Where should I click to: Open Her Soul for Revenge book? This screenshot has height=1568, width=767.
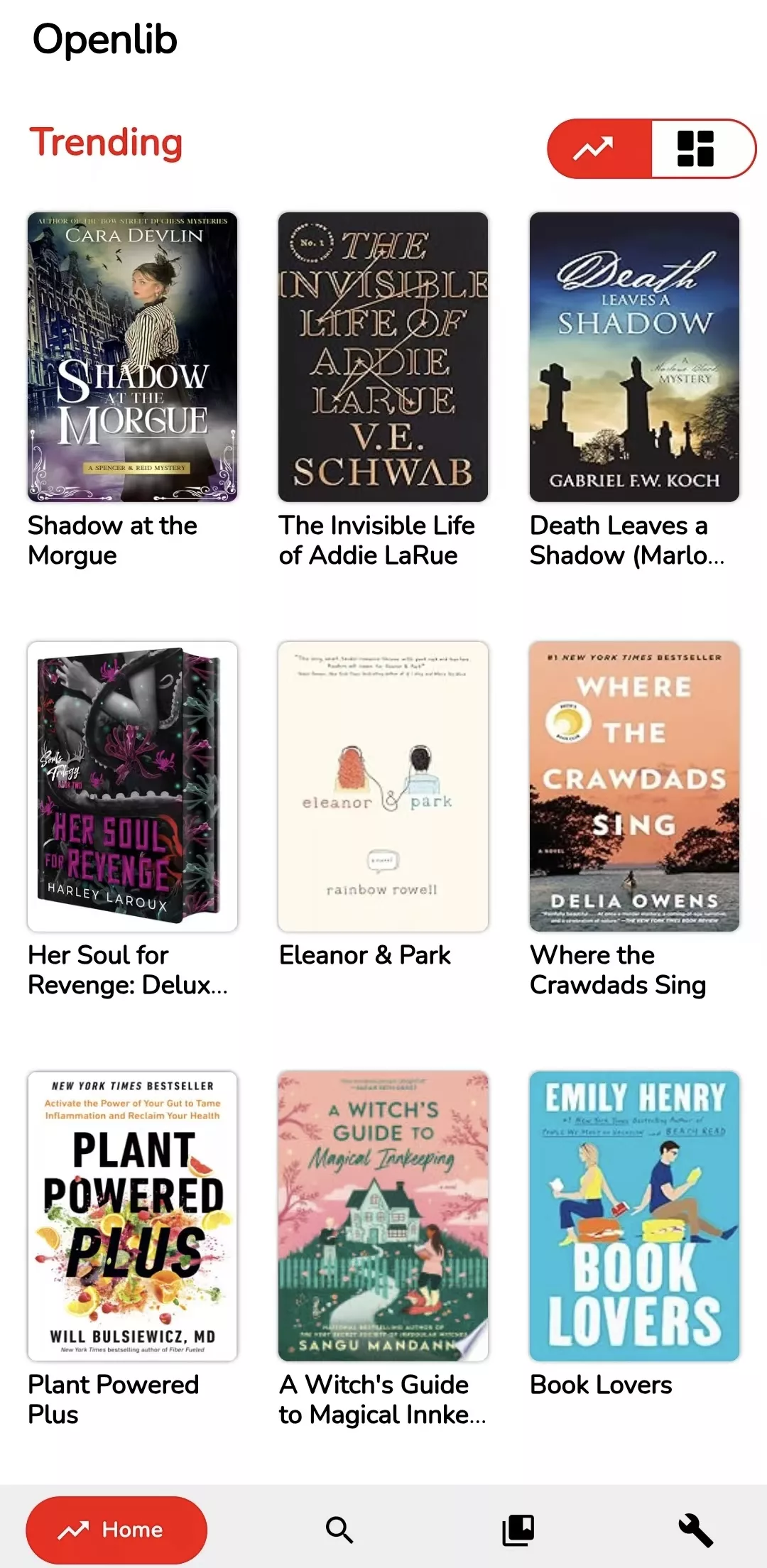coord(133,786)
